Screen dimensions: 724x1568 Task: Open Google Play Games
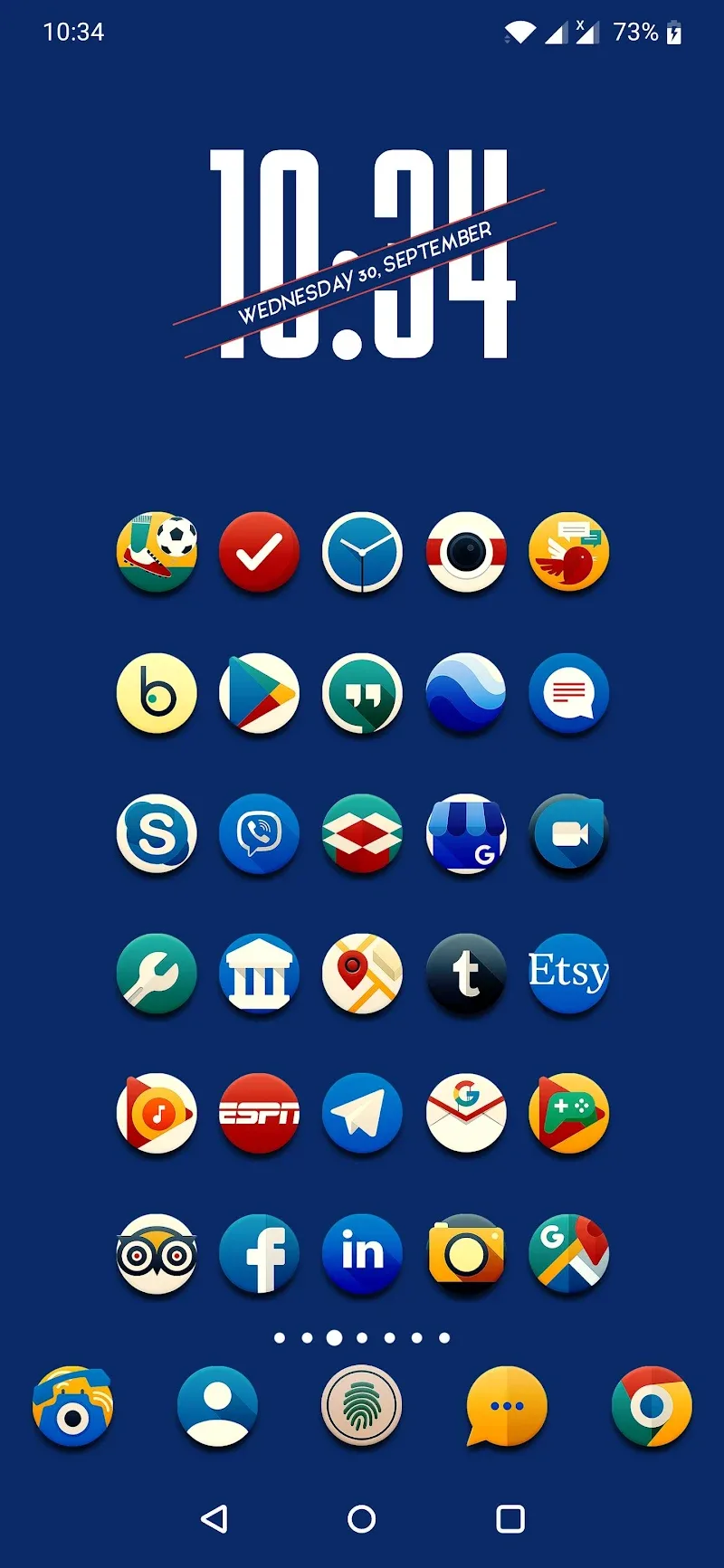(x=568, y=1114)
